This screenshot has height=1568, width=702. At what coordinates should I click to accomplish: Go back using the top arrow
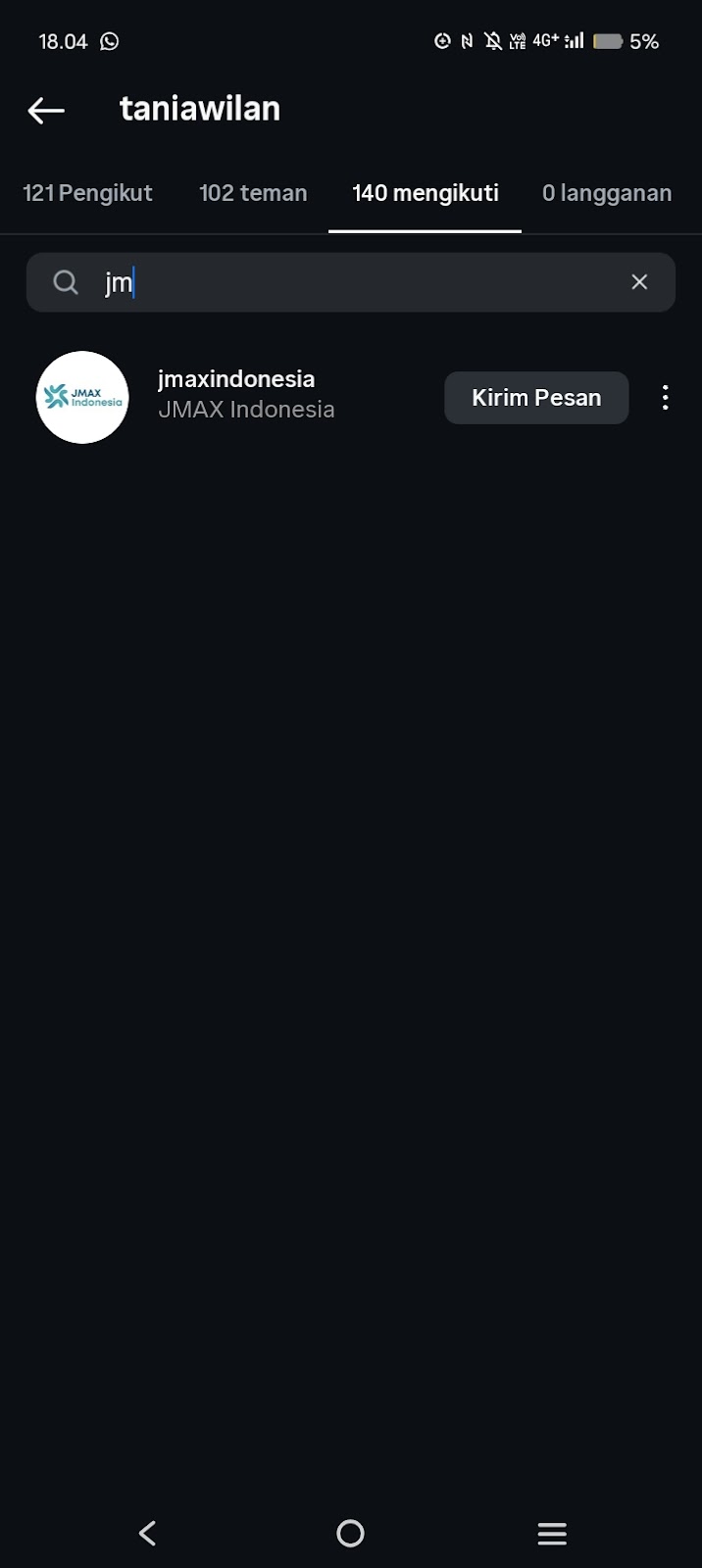coord(45,110)
